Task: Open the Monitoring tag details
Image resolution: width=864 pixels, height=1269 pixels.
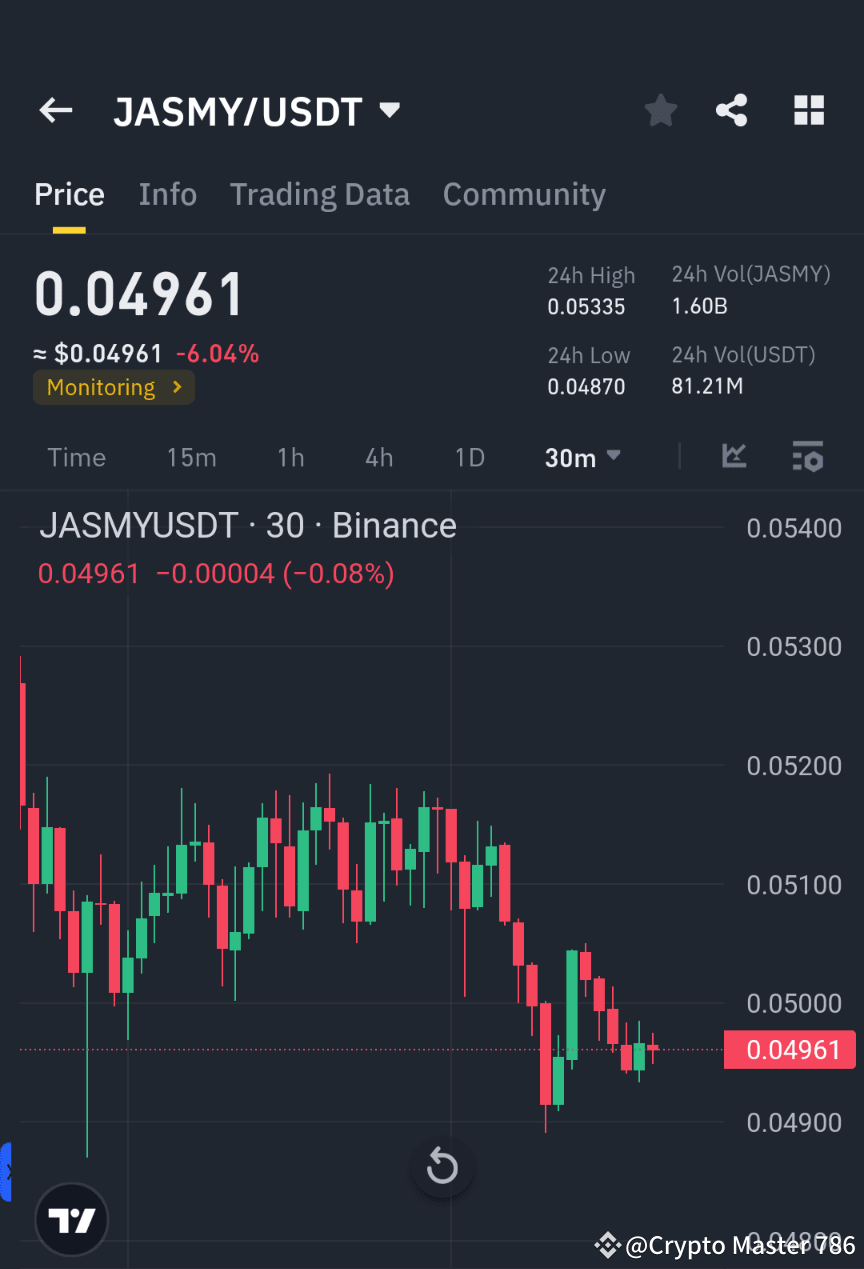Action: [x=113, y=387]
